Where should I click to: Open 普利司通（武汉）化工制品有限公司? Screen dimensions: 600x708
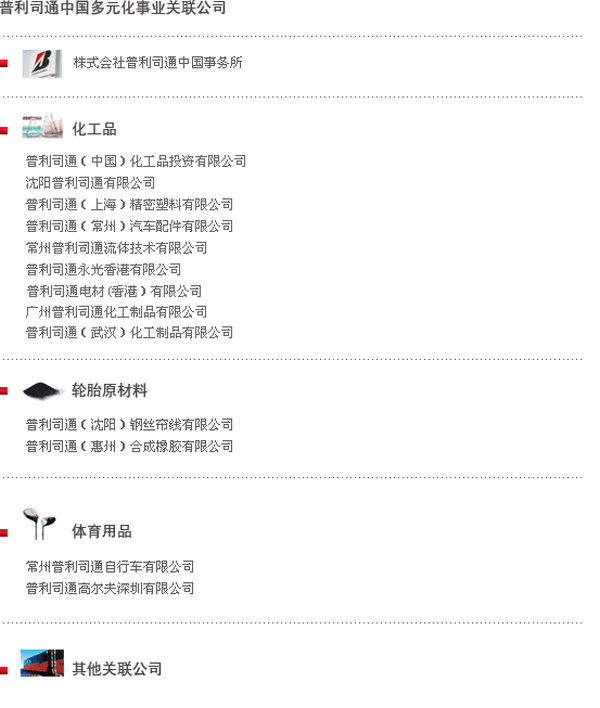(x=130, y=332)
